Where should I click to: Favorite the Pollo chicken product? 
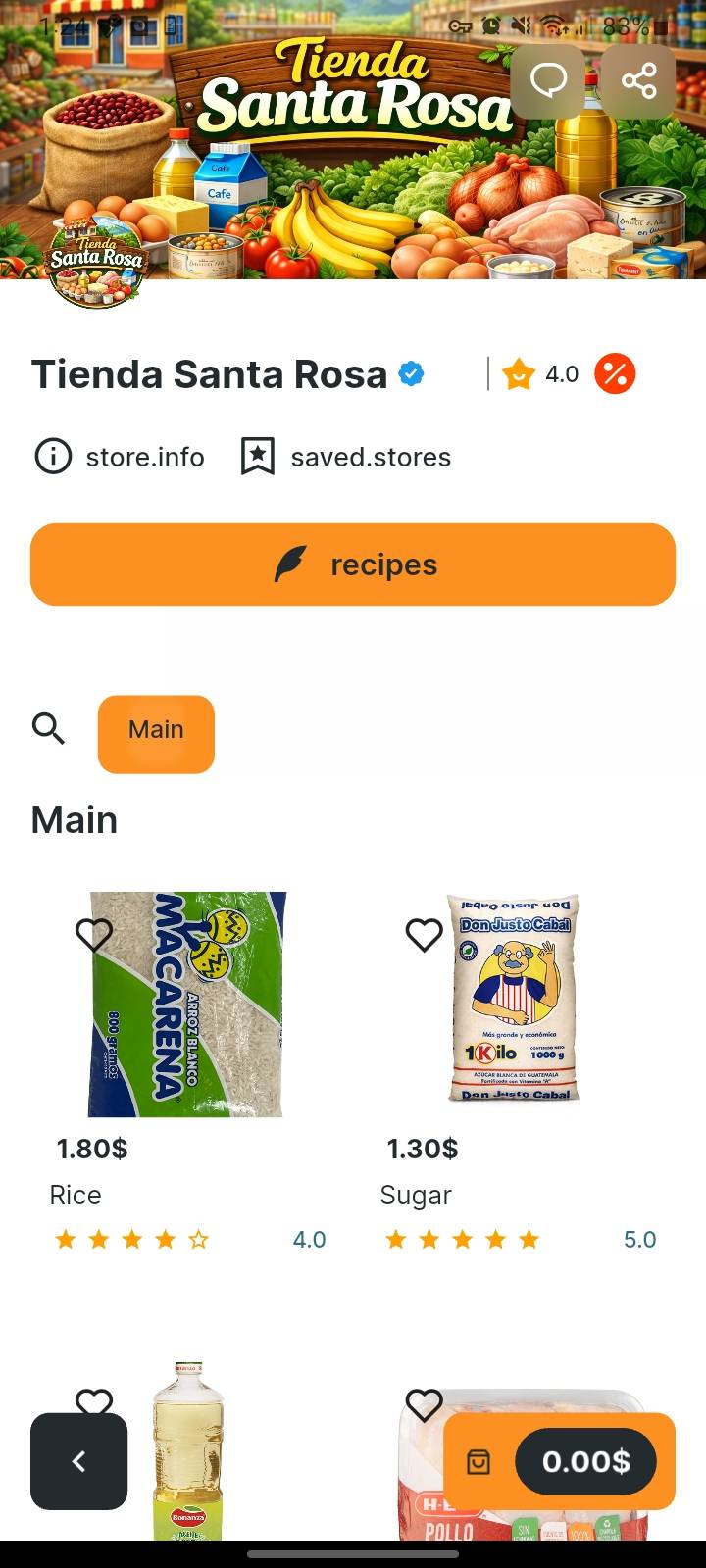pos(425,1405)
